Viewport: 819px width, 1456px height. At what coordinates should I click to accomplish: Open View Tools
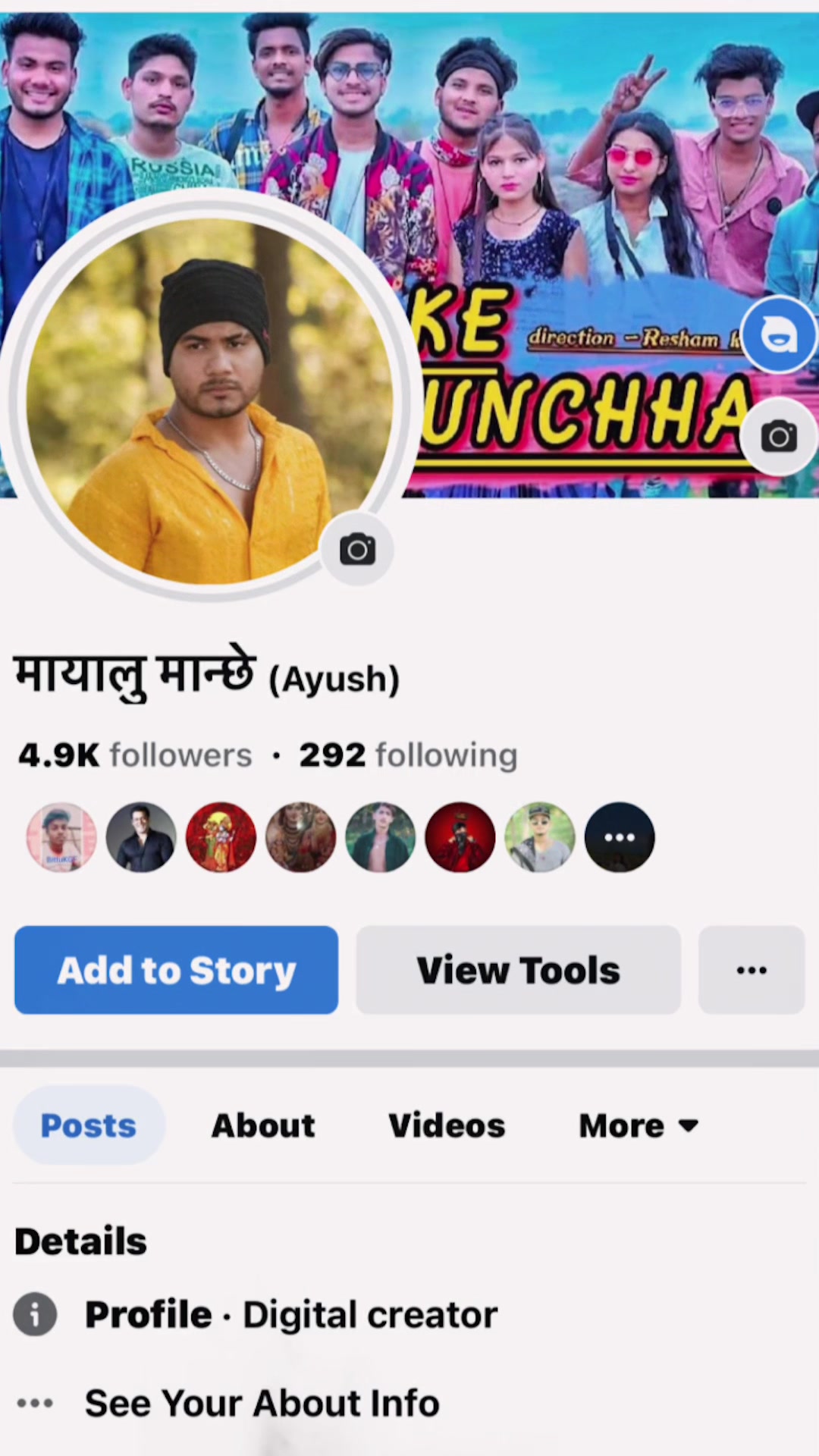point(518,970)
